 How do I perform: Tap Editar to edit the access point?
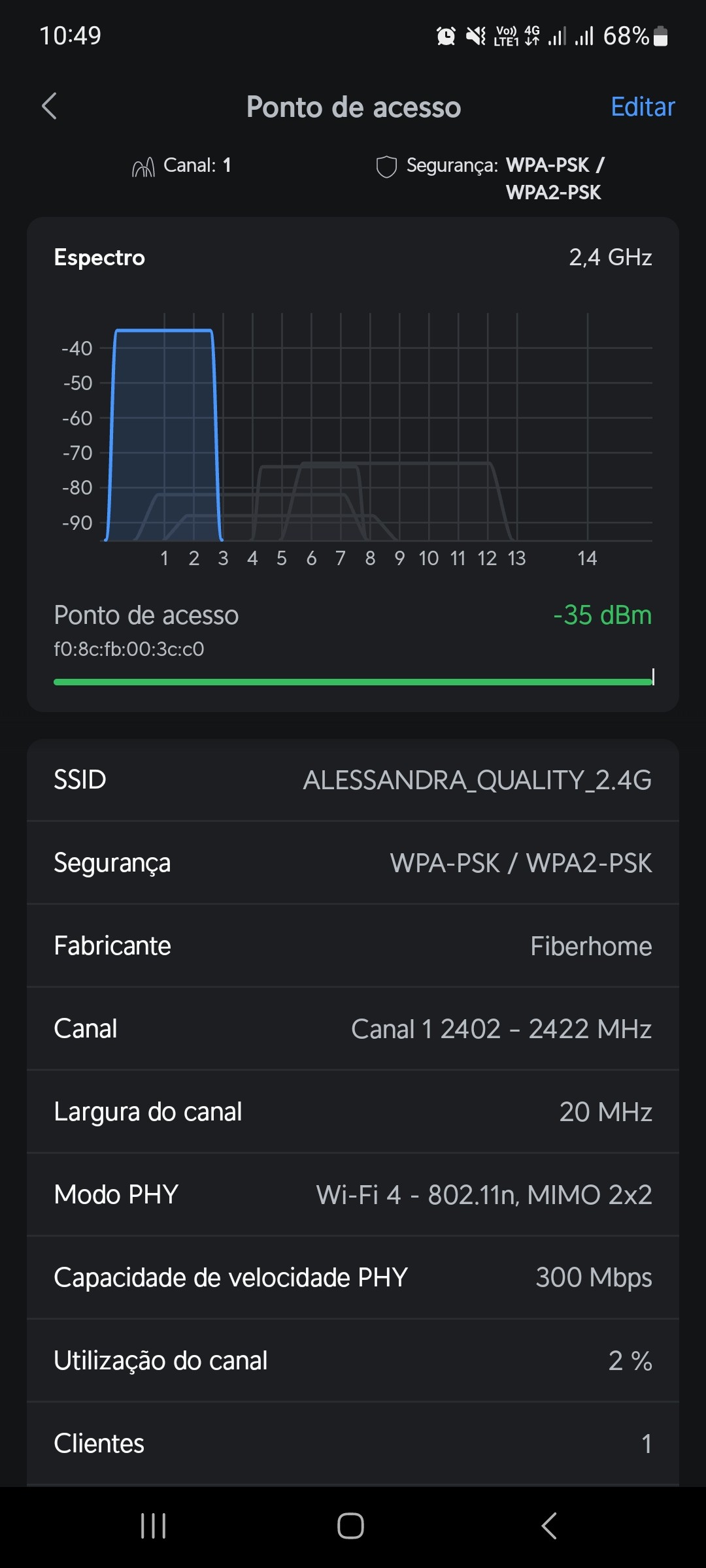pos(642,107)
